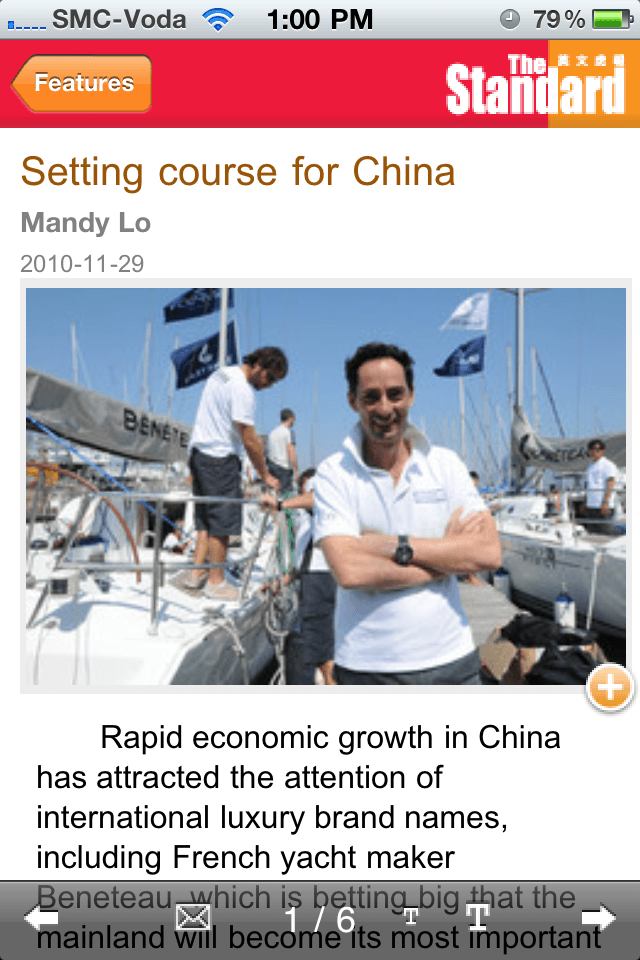Screen dimensions: 640x960
Task: Email this article via envelope icon
Action: (193, 917)
